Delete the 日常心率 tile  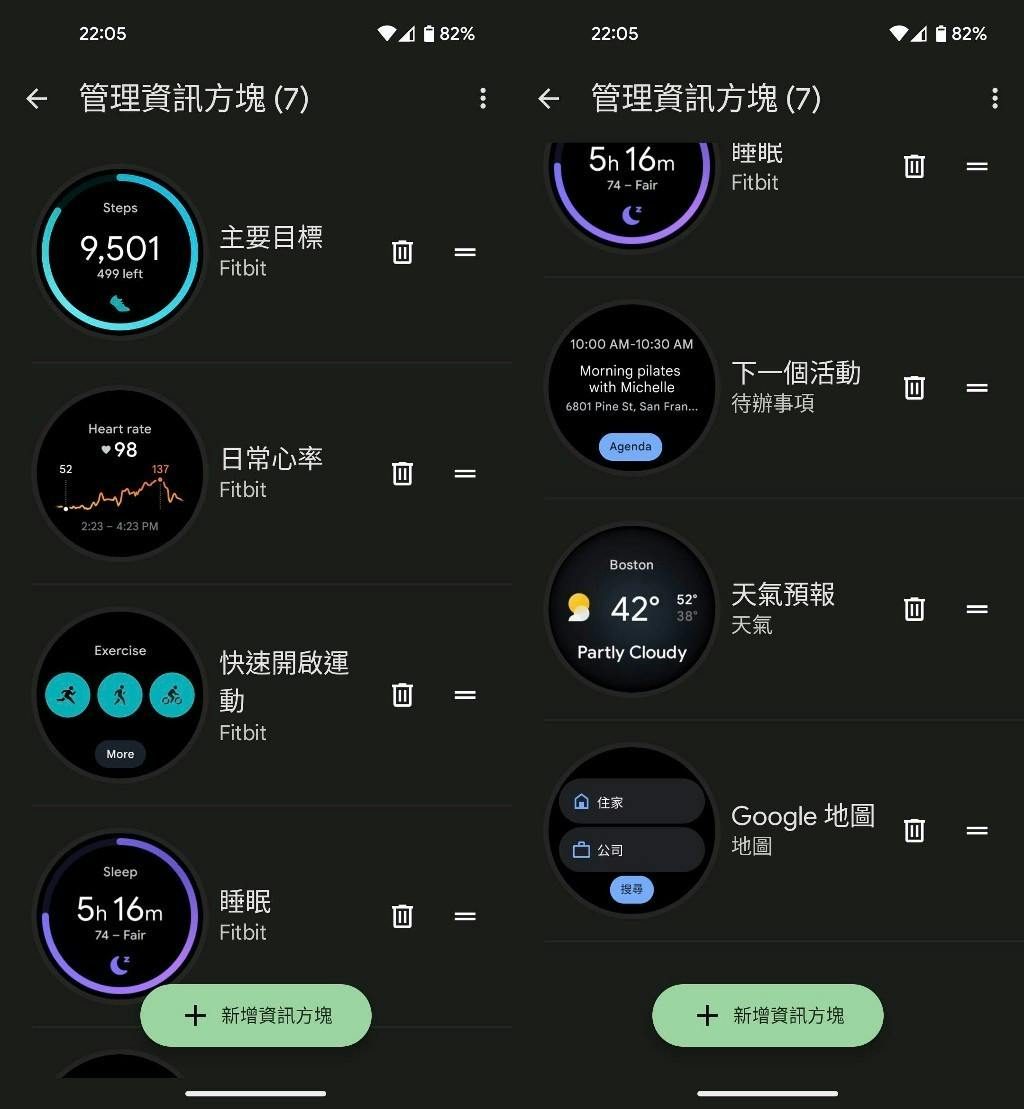[402, 473]
